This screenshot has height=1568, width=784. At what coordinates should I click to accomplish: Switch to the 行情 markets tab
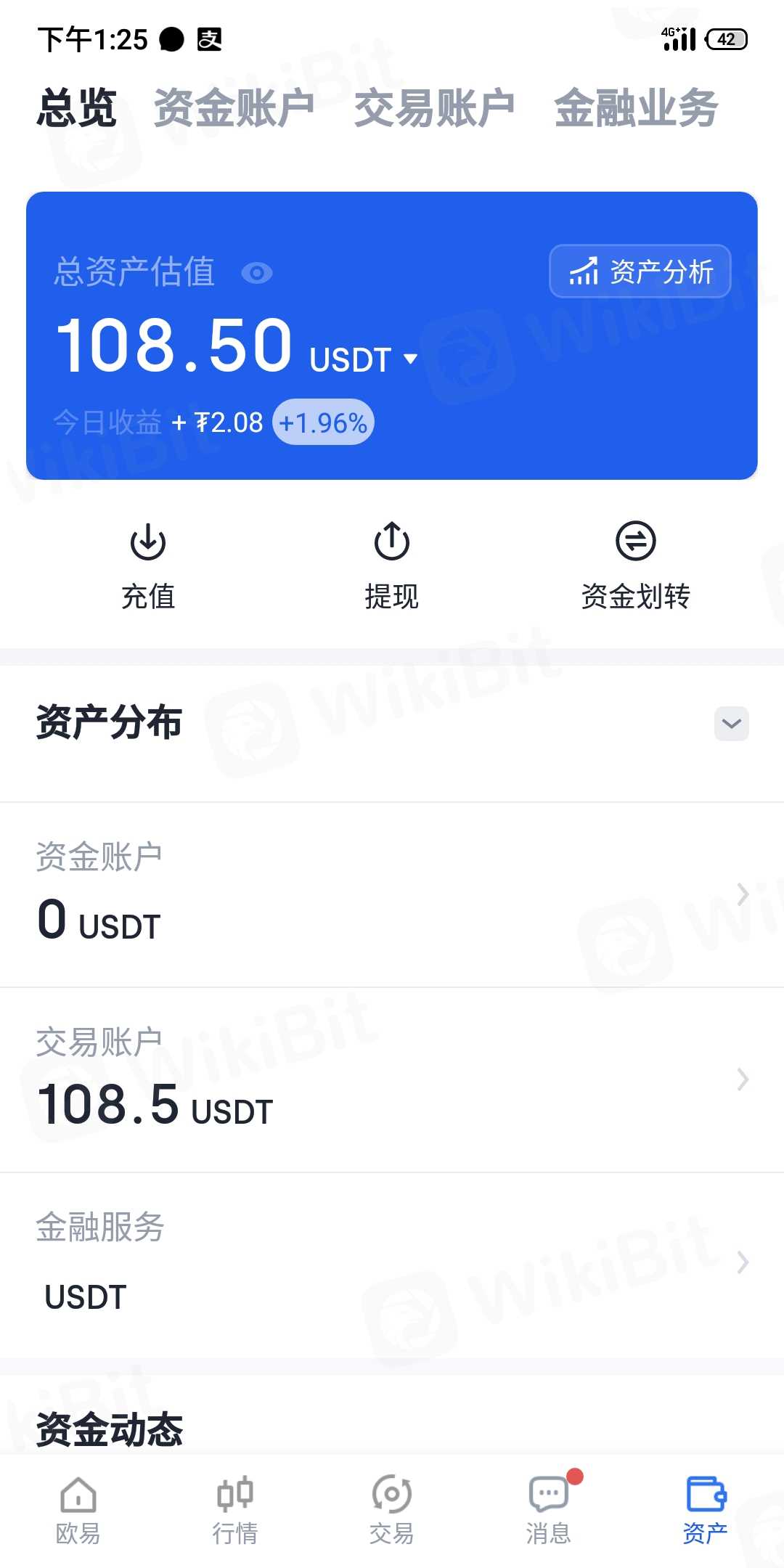click(235, 1510)
